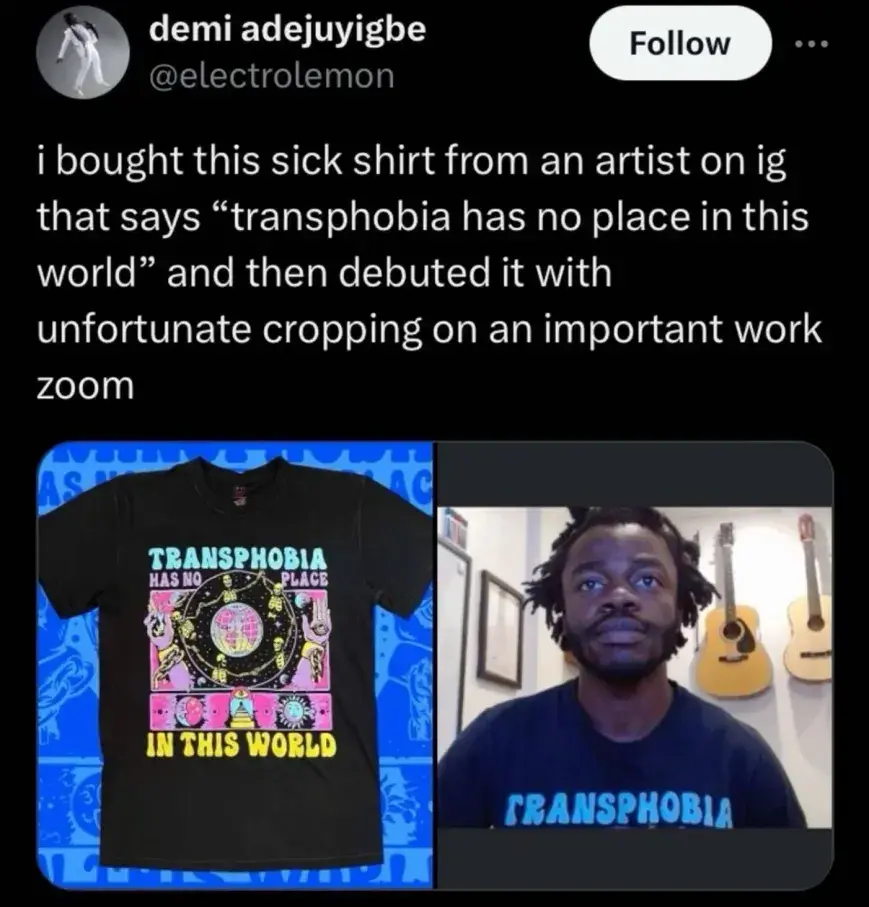This screenshot has width=869, height=907.
Task: Follow demi adejuyigbe
Action: (x=679, y=45)
